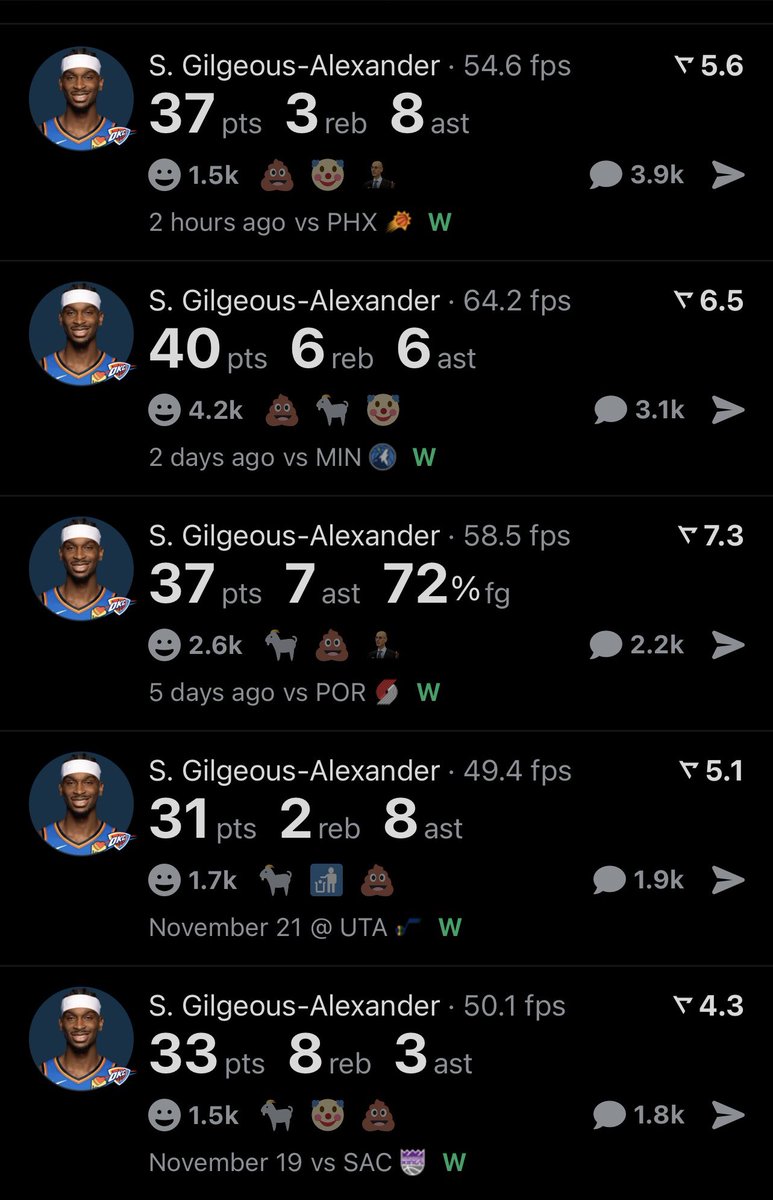Share the 40 pts game vs MIN

pyautogui.click(x=728, y=410)
